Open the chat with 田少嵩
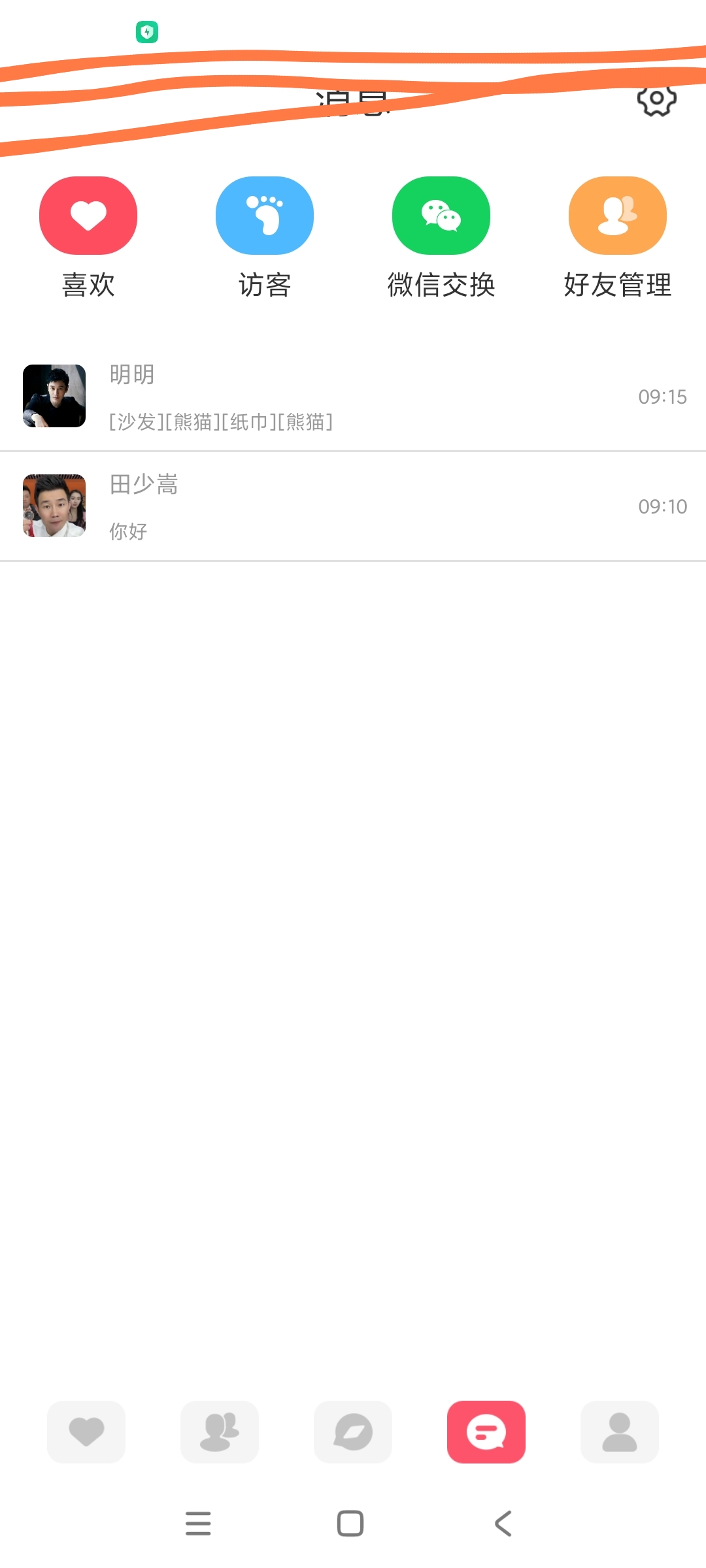 pyautogui.click(x=353, y=506)
